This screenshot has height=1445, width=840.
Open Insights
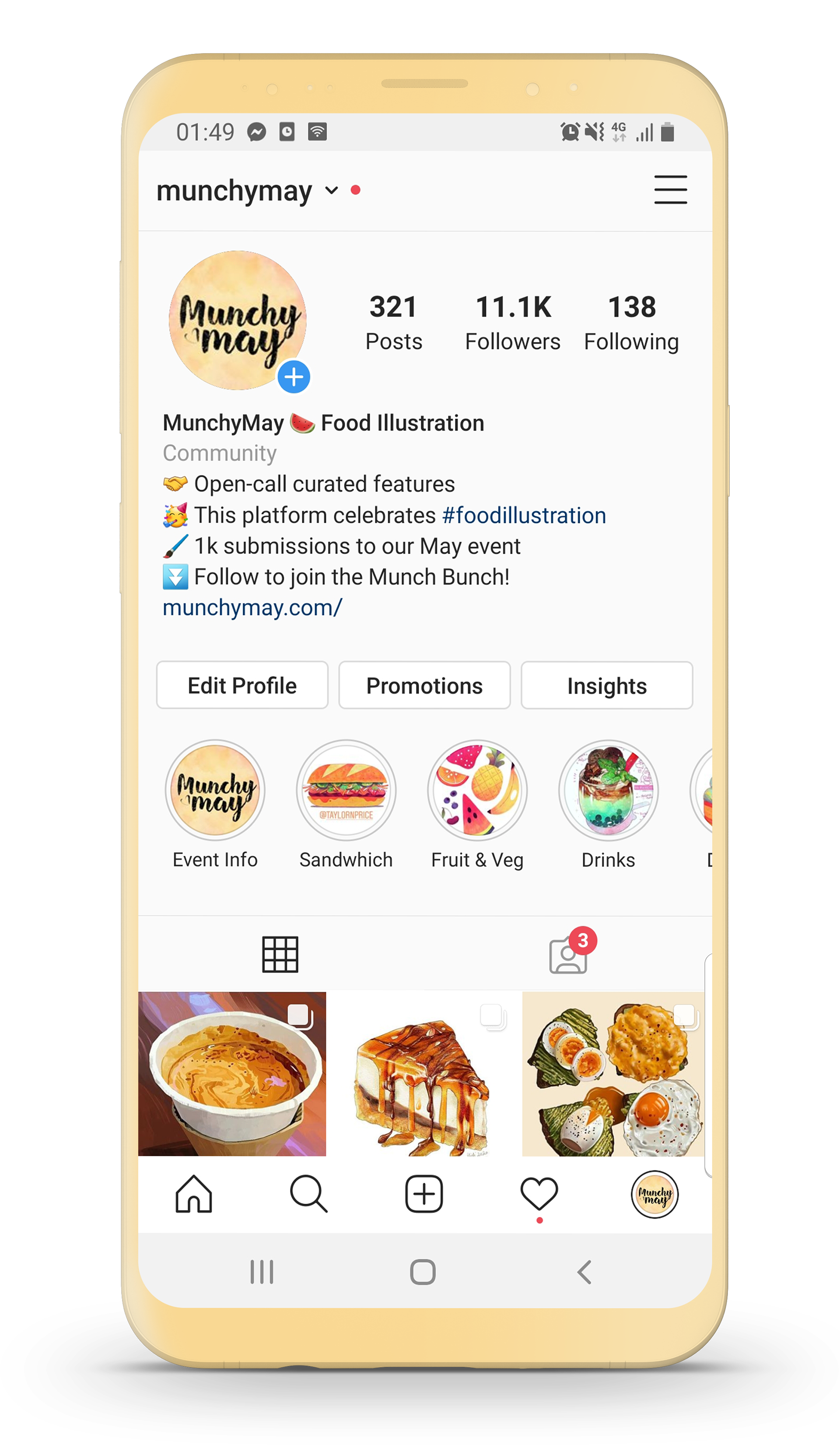(607, 685)
